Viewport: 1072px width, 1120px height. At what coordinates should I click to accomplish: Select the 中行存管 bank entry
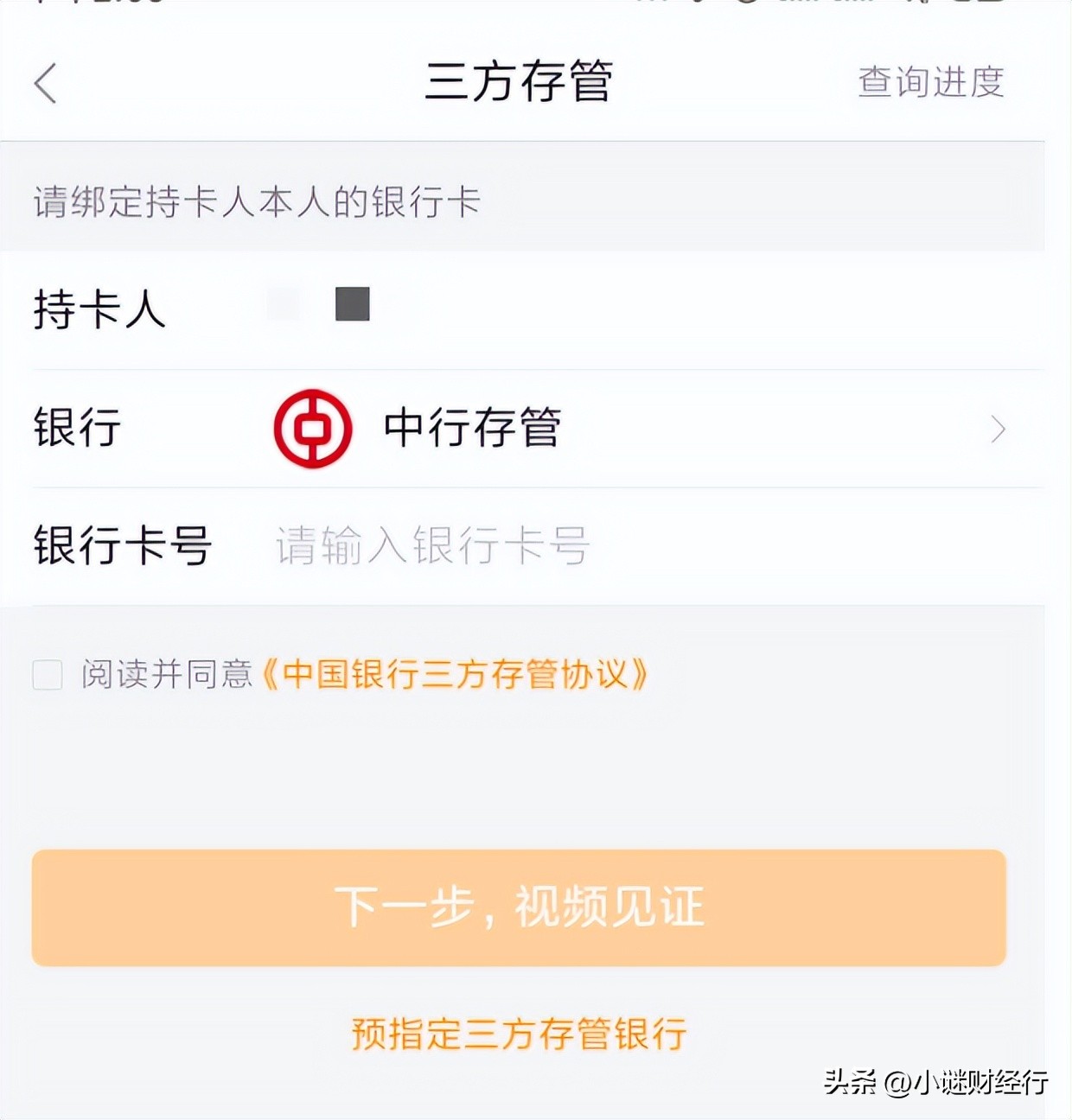[x=471, y=429]
